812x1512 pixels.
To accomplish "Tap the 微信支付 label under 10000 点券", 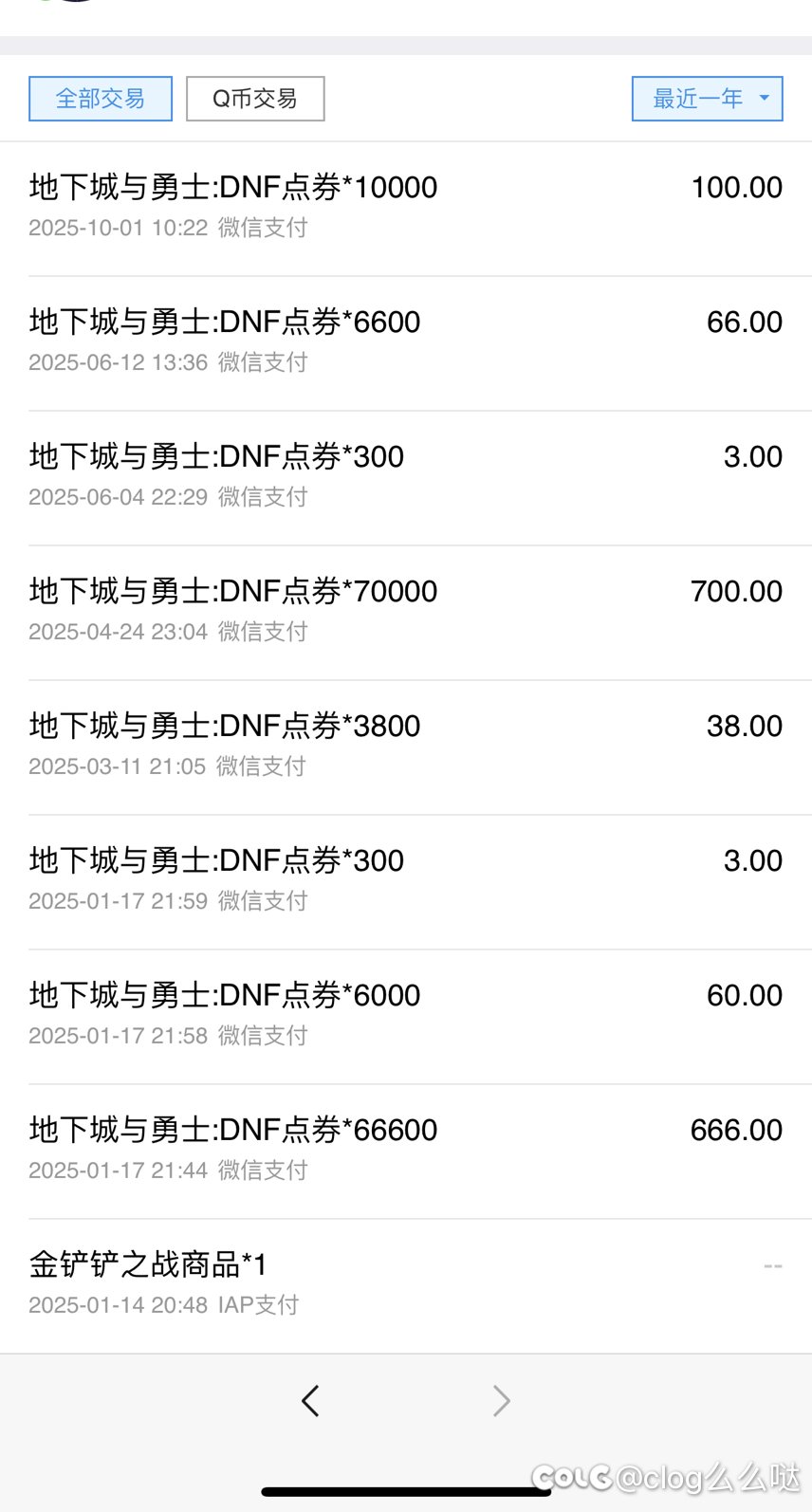I will point(263,228).
